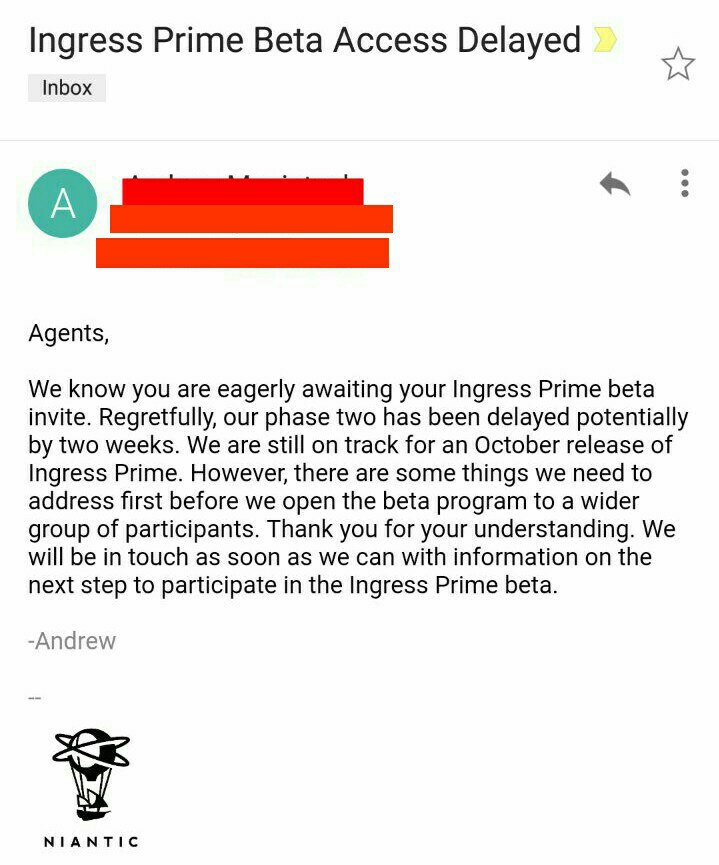
Task: Star this Ingress Prime email
Action: point(677,65)
